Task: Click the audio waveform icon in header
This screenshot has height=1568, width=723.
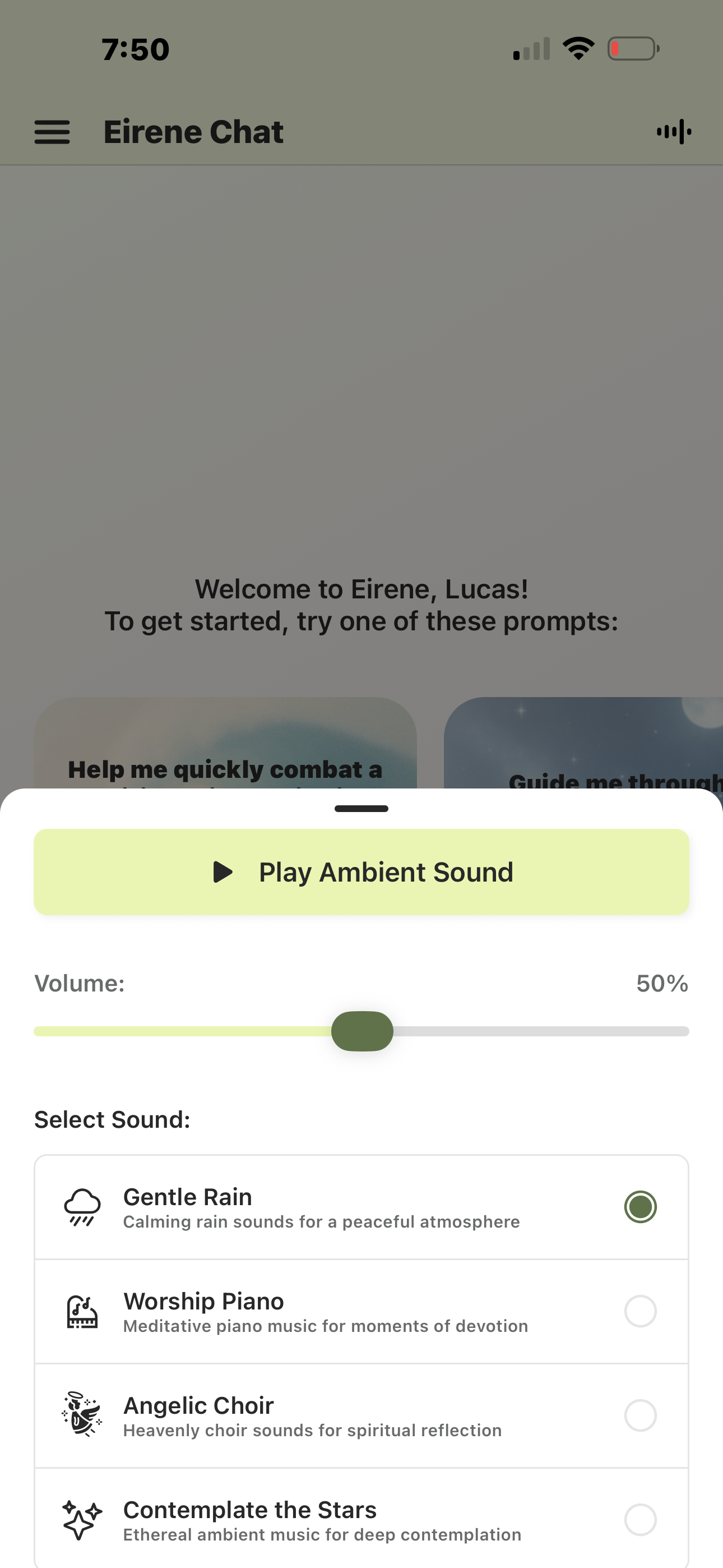Action: pyautogui.click(x=674, y=131)
